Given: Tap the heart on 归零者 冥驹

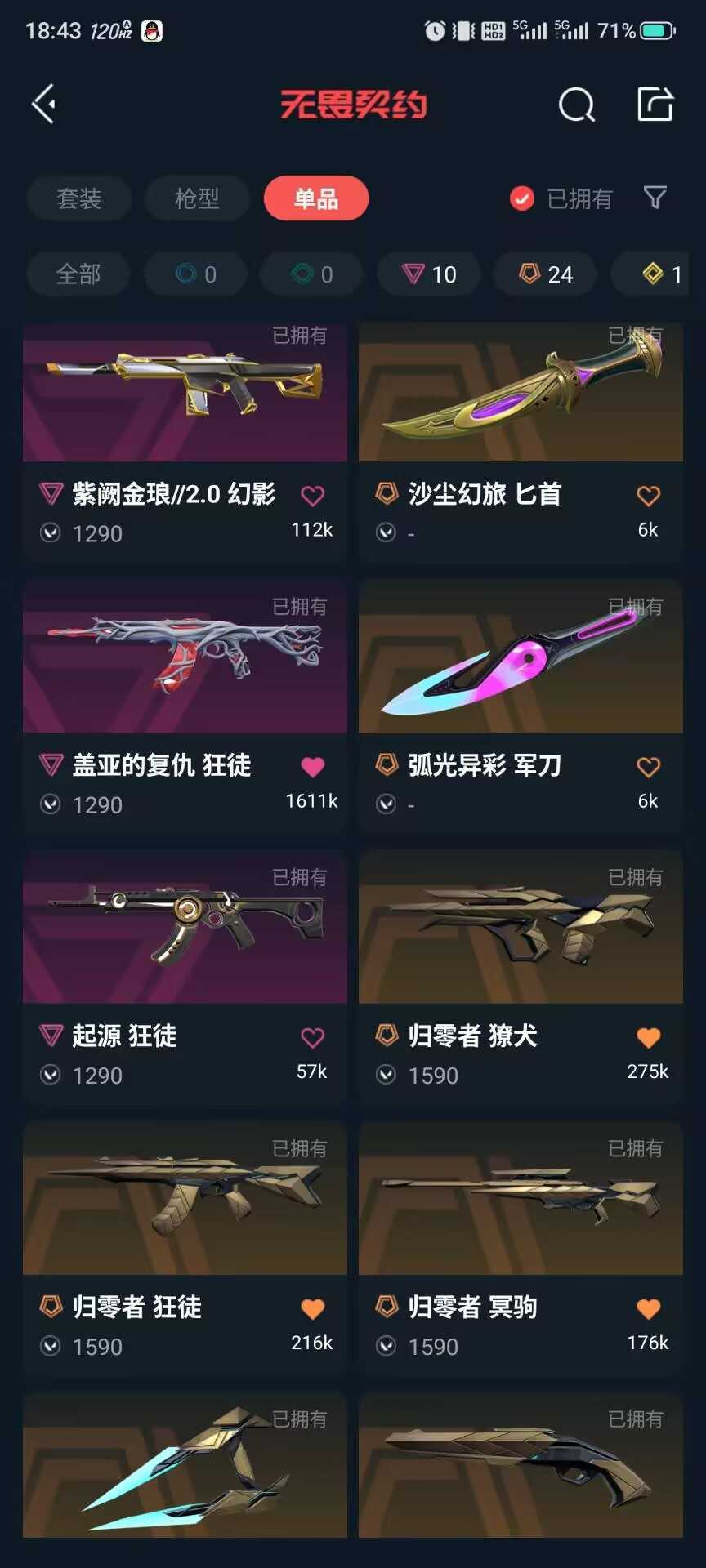Looking at the screenshot, I should (x=648, y=1308).
